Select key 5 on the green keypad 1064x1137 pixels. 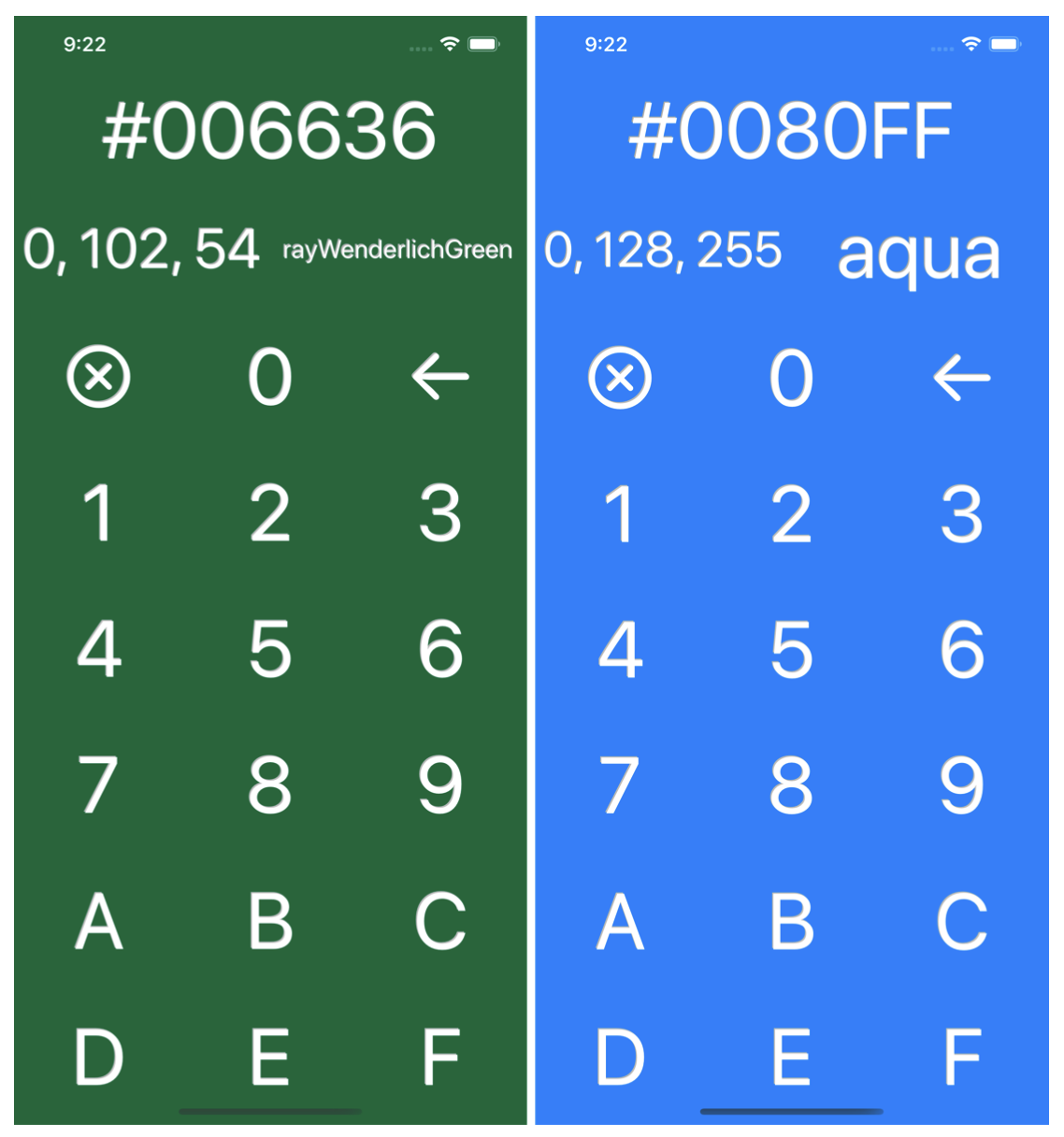pyautogui.click(x=270, y=648)
